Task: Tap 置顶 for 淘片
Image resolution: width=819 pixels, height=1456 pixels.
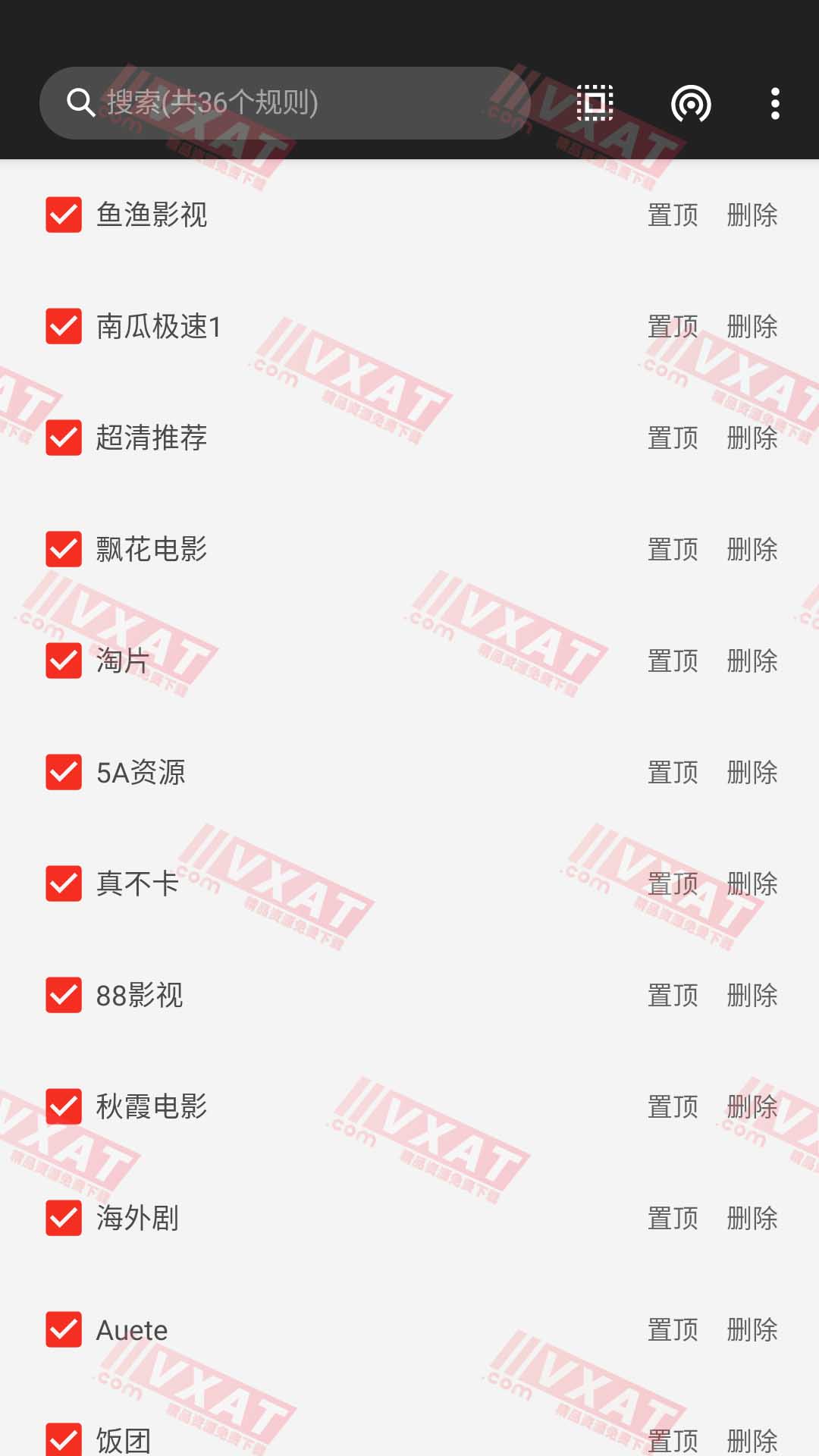Action: click(673, 661)
